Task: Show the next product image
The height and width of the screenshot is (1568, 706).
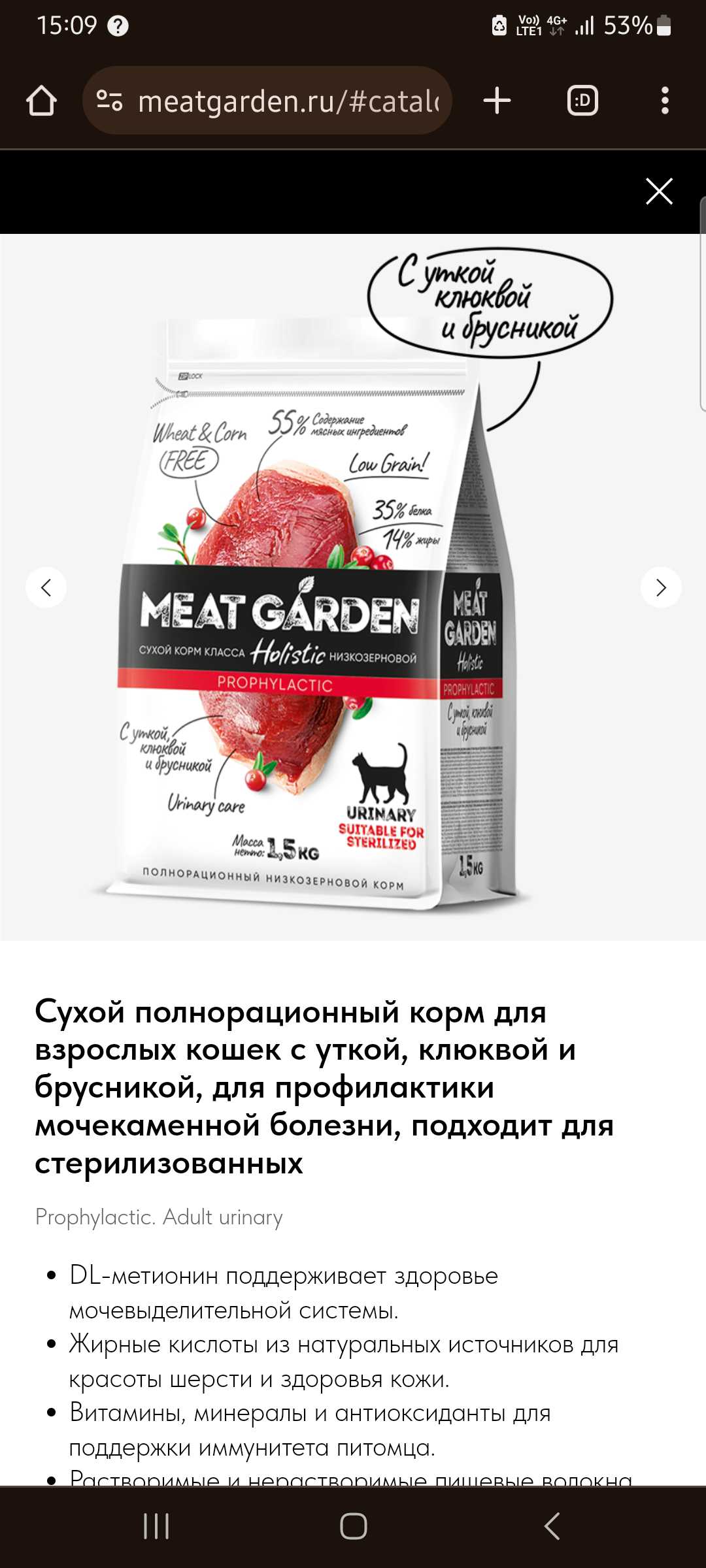Action: click(661, 587)
